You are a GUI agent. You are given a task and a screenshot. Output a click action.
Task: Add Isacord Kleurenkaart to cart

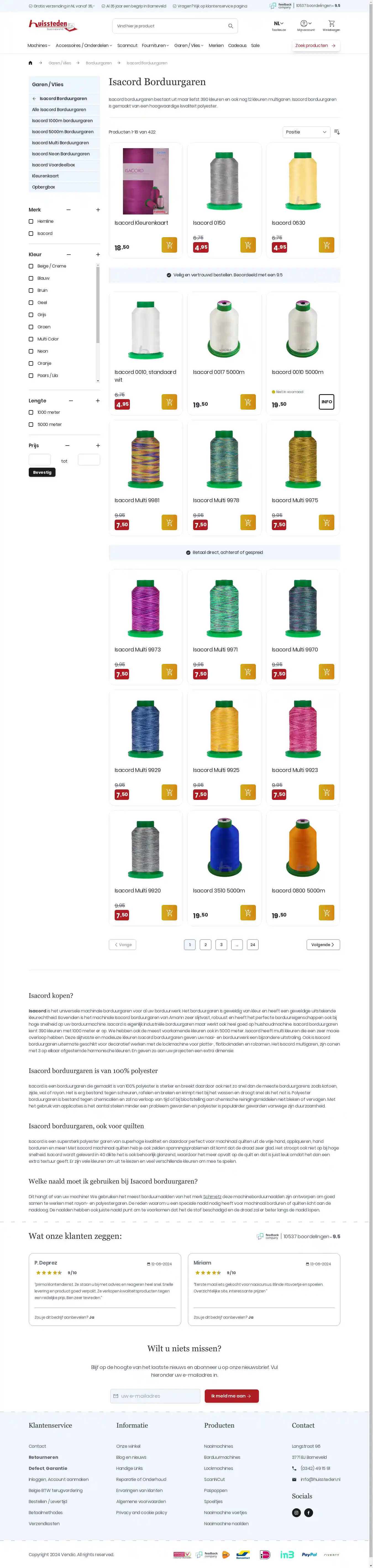[169, 245]
